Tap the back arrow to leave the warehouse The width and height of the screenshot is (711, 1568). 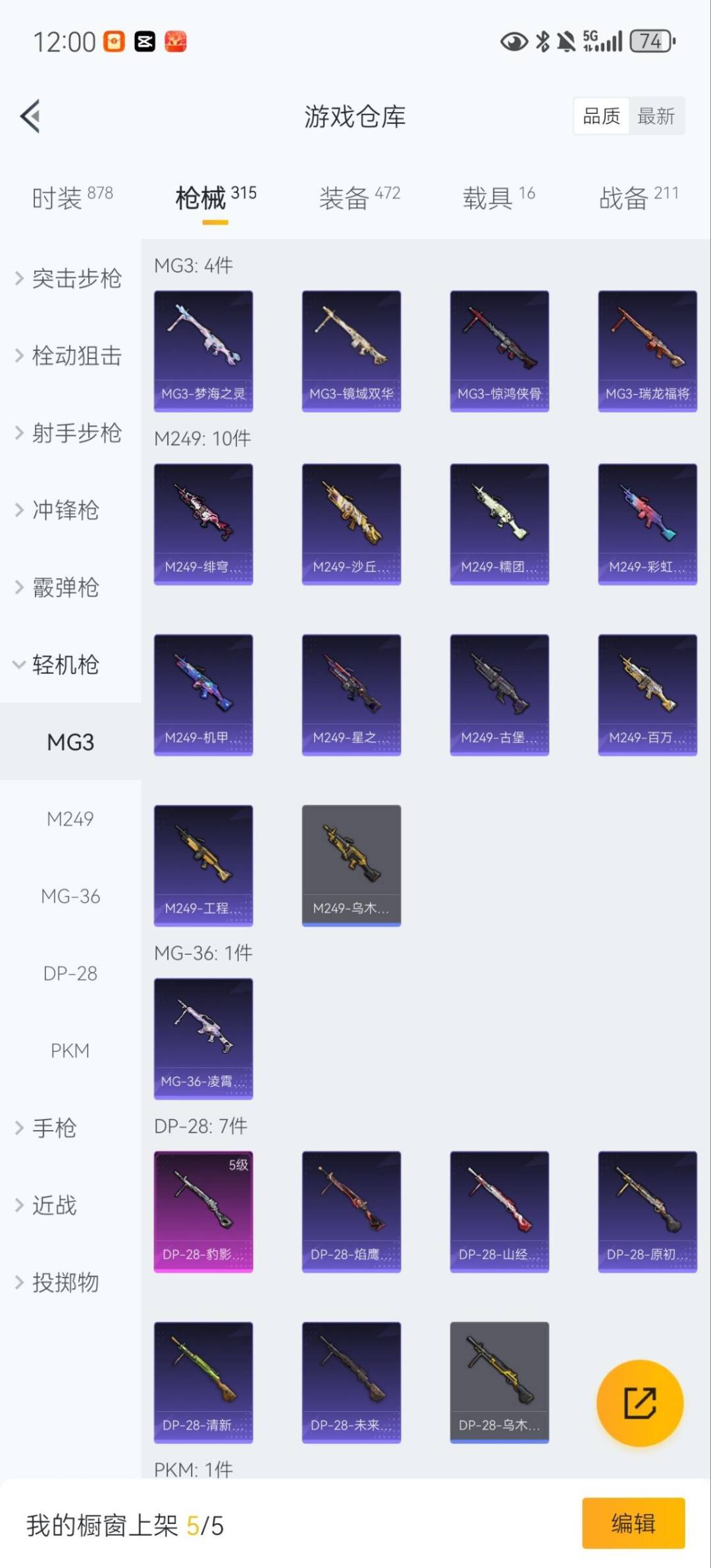tap(30, 116)
